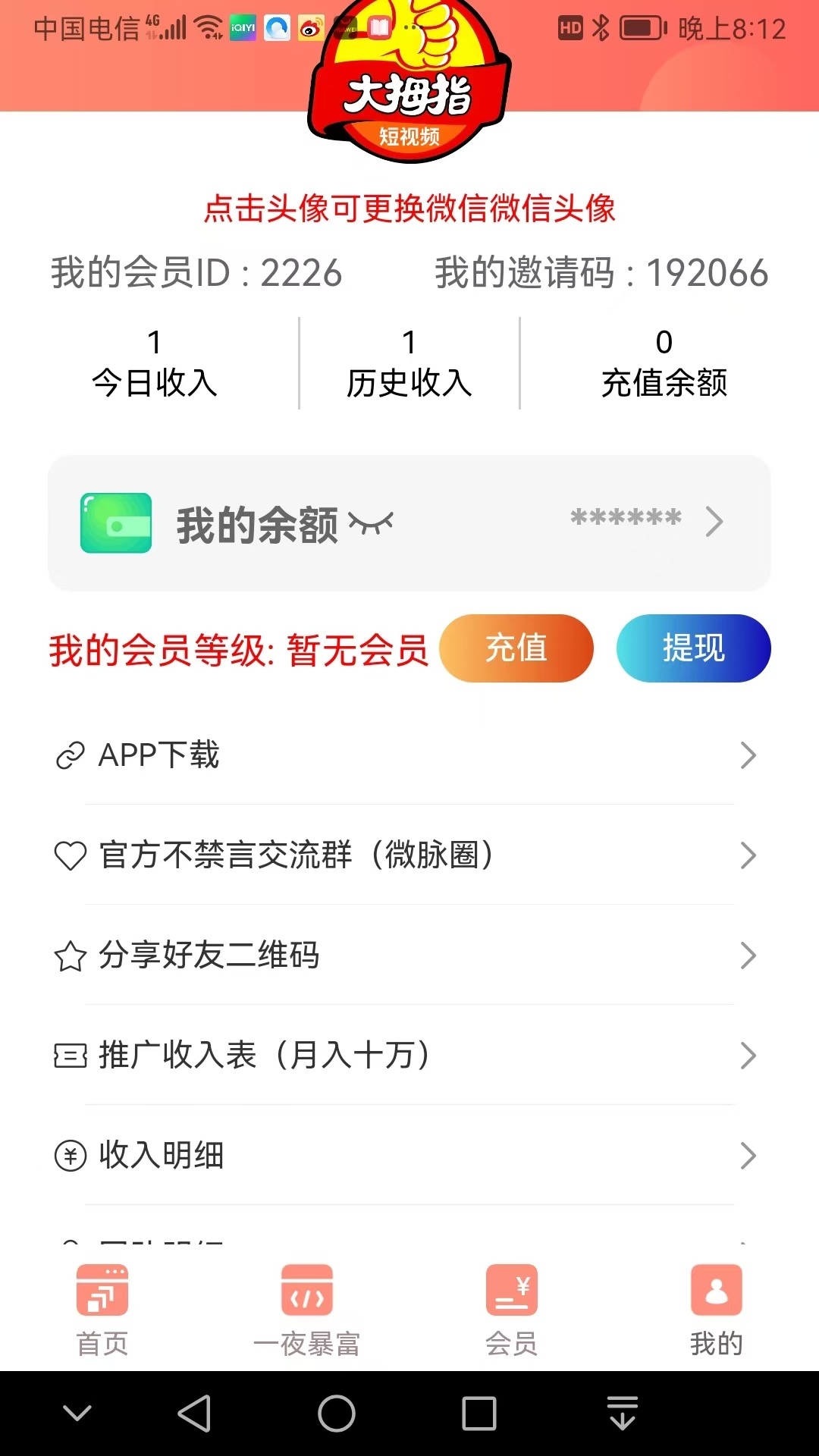The width and height of the screenshot is (819, 1456).
Task: Open 分享好友二维码 row
Action: [409, 955]
